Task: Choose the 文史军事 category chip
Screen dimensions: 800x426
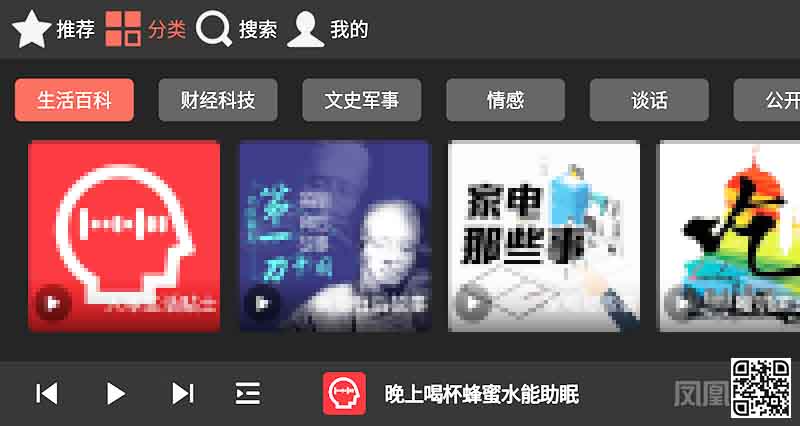Action: 362,100
